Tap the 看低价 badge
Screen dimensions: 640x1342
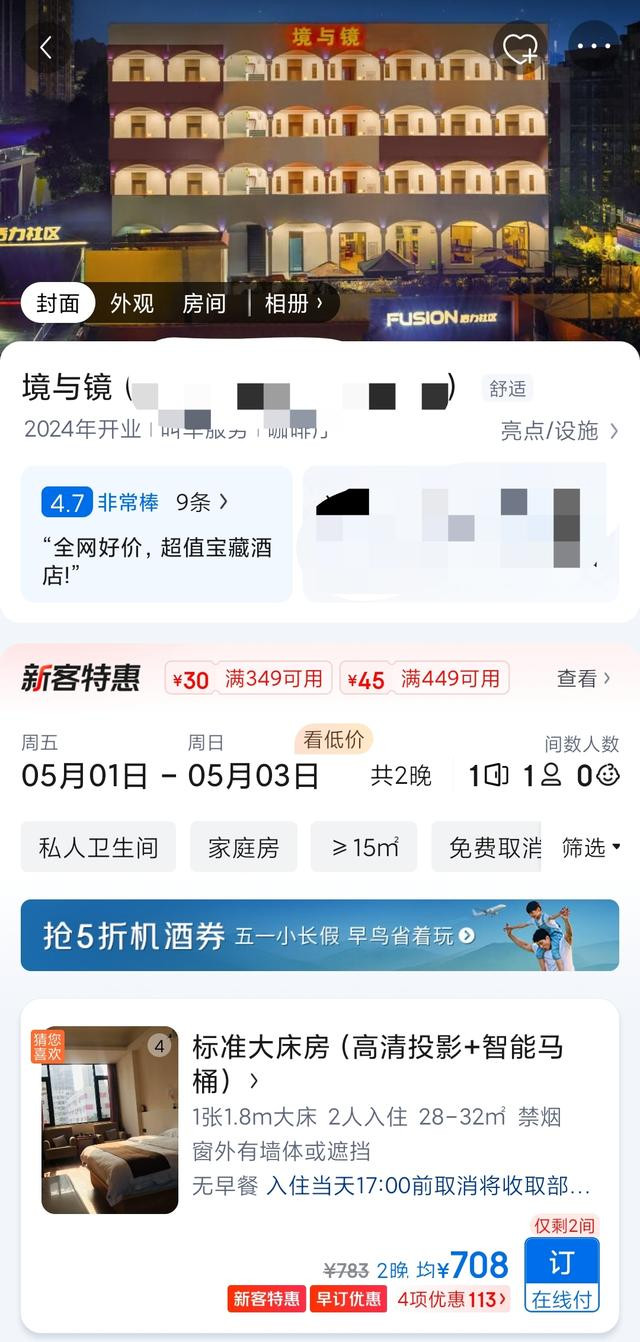[333, 739]
